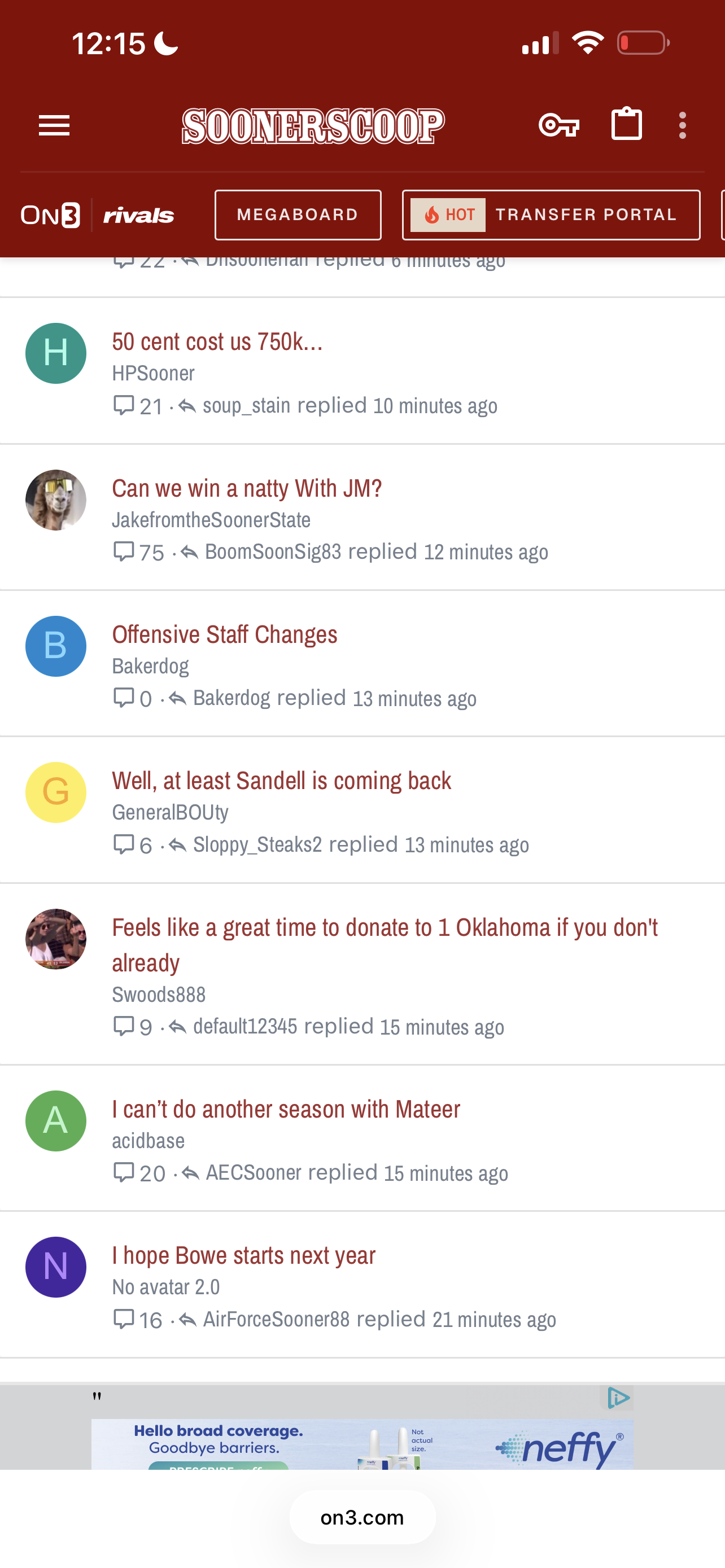Open 'I can't do another season with Mateer'
The width and height of the screenshot is (725, 1568).
[x=286, y=1109]
